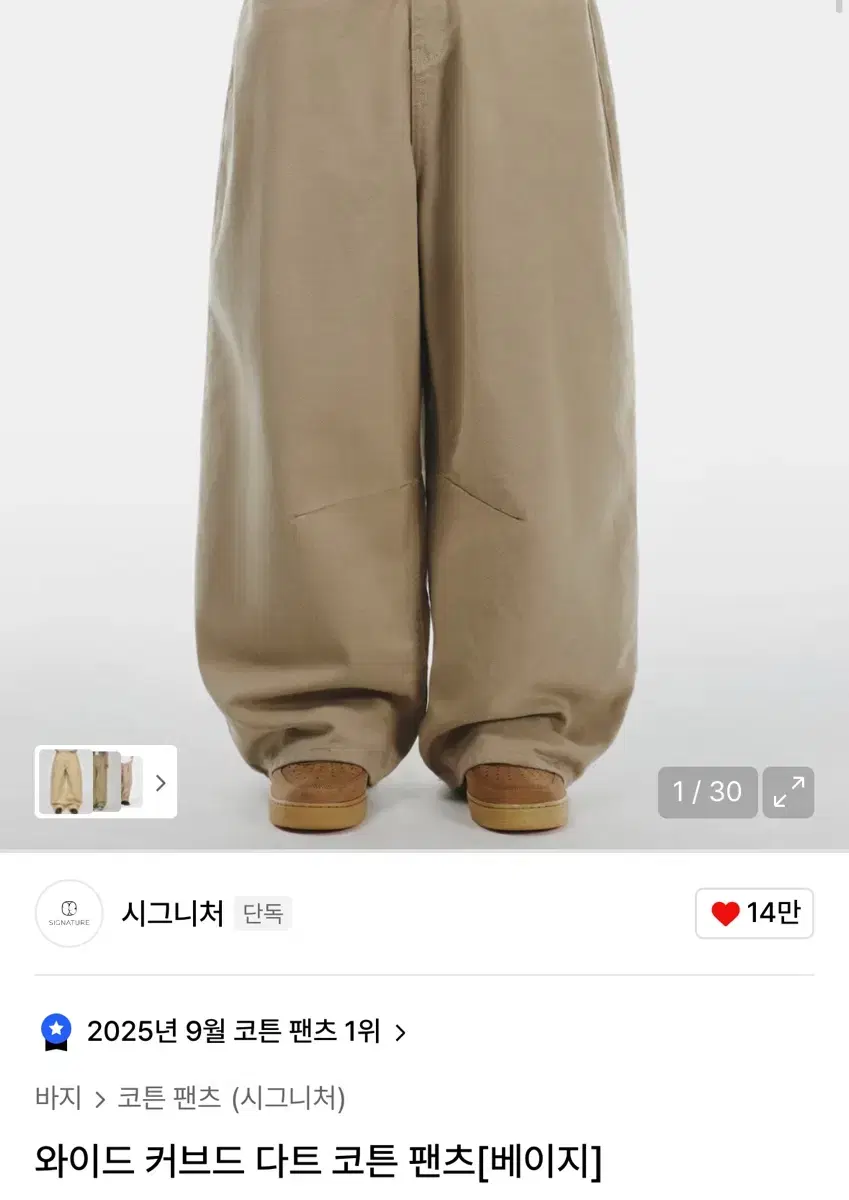Click the blue ribbon ranking badge icon
Screen dimensions: 849x1200
[57, 1030]
